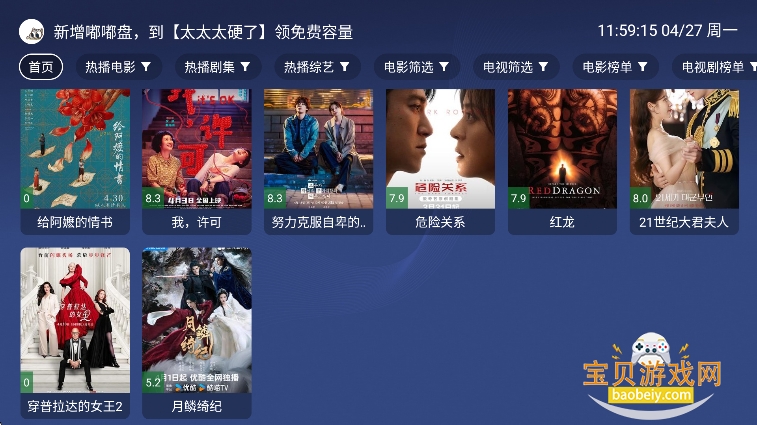Open the 热播剧集 tab
This screenshot has width=757, height=425.
point(217,67)
